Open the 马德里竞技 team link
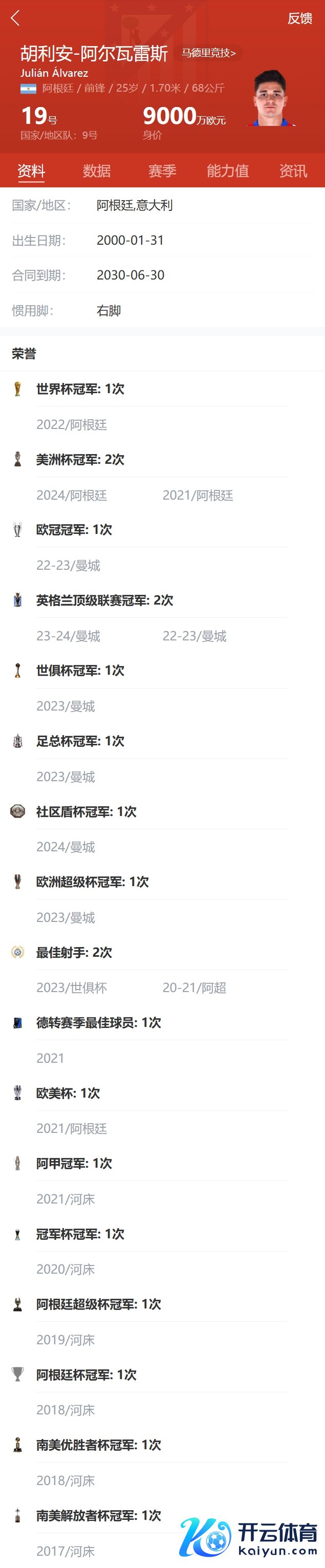Image resolution: width=325 pixels, height=1568 pixels. pos(209,53)
